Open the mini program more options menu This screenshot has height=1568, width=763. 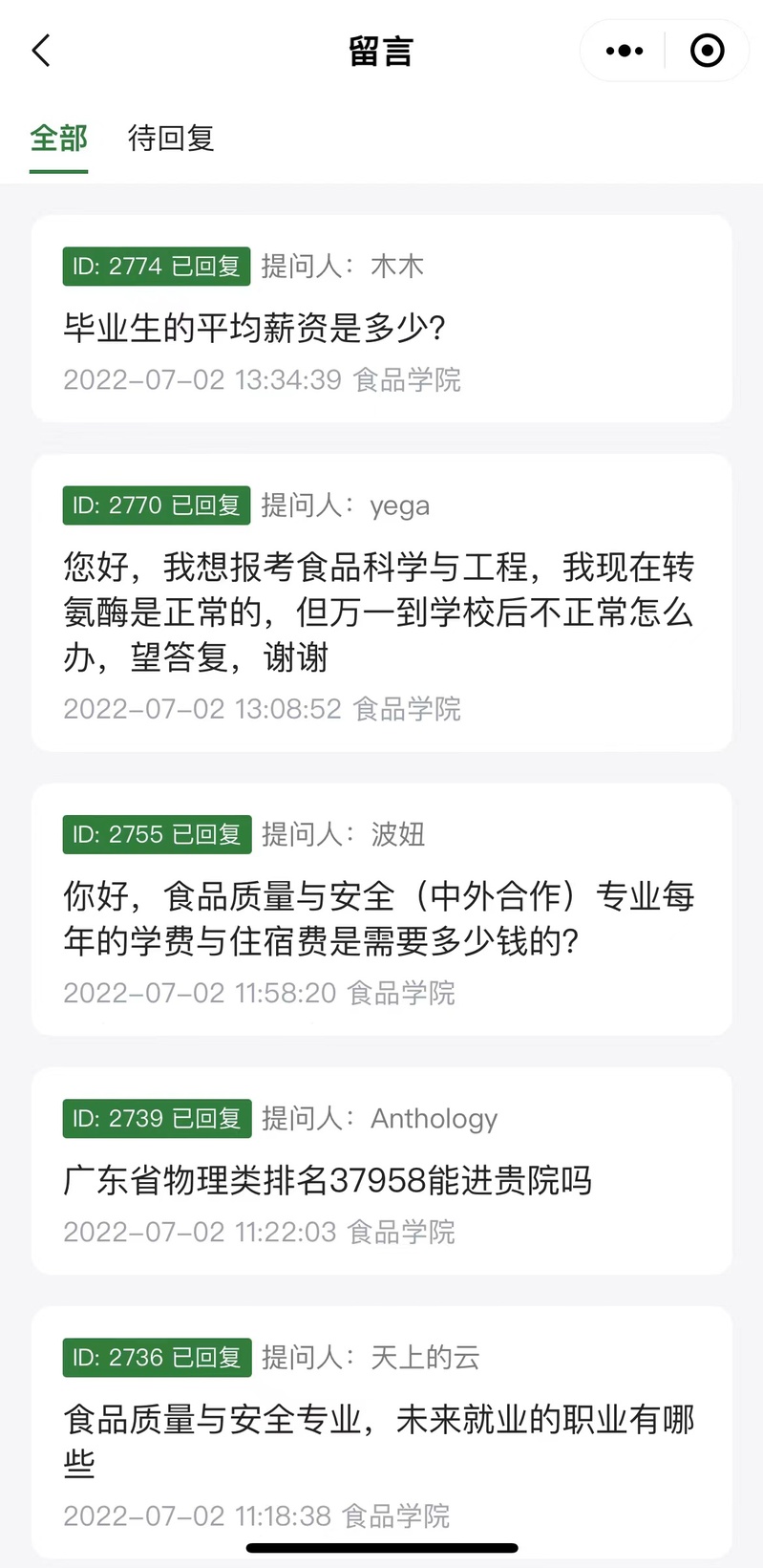[625, 51]
